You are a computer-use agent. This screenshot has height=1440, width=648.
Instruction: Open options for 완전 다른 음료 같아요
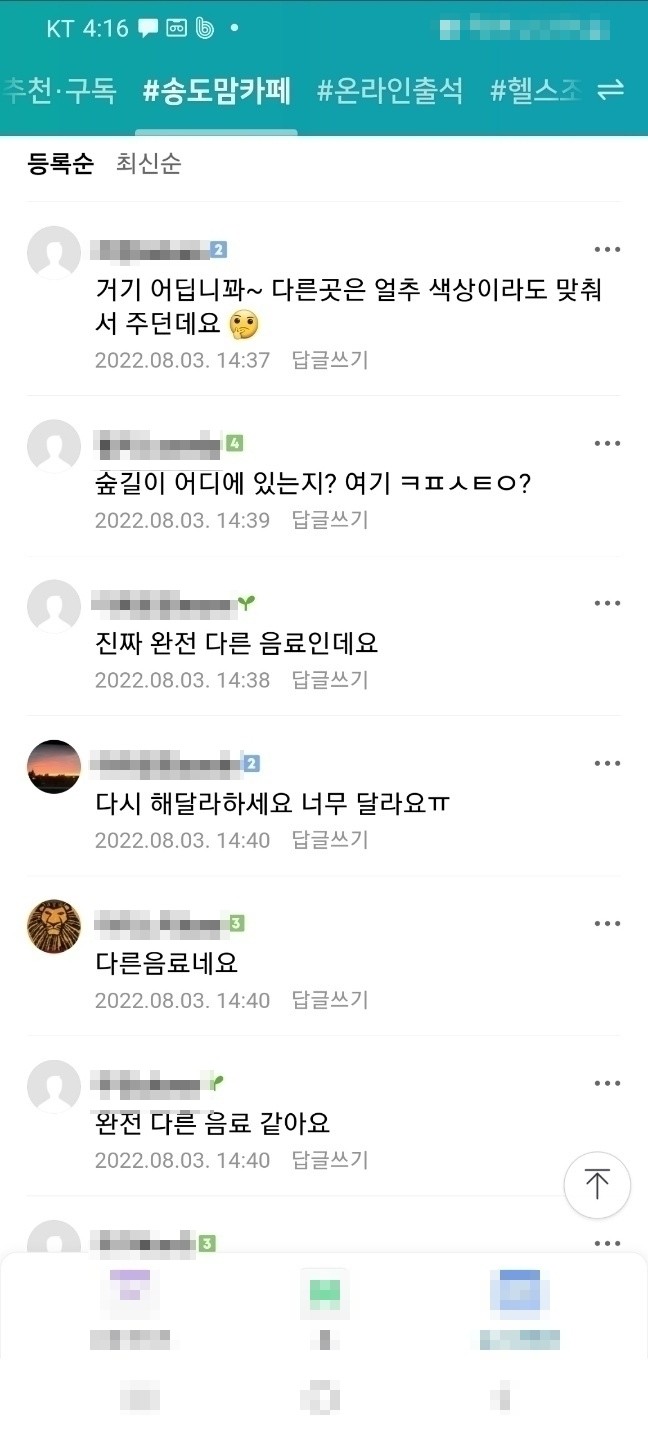point(607,1084)
